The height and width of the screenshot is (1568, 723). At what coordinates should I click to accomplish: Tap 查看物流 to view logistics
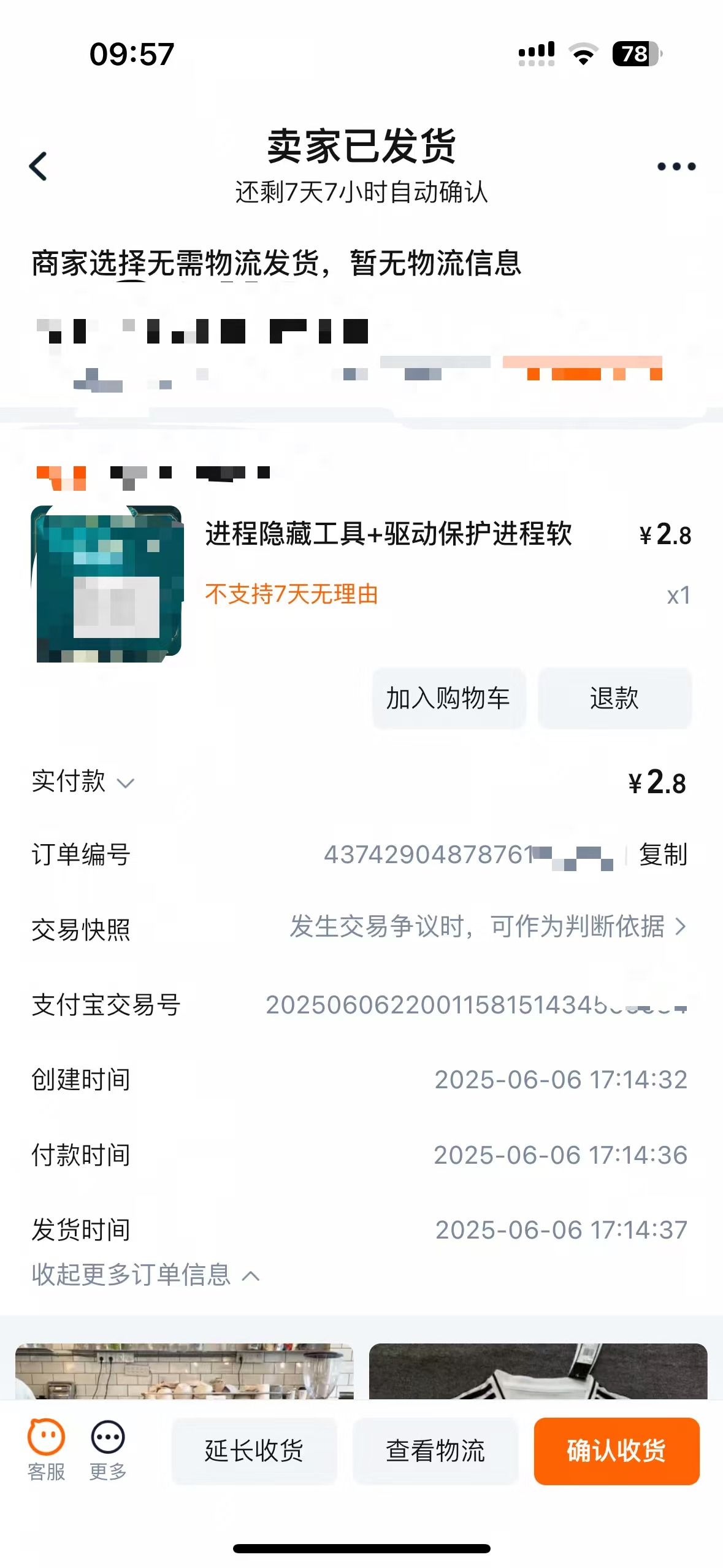pyautogui.click(x=435, y=1451)
